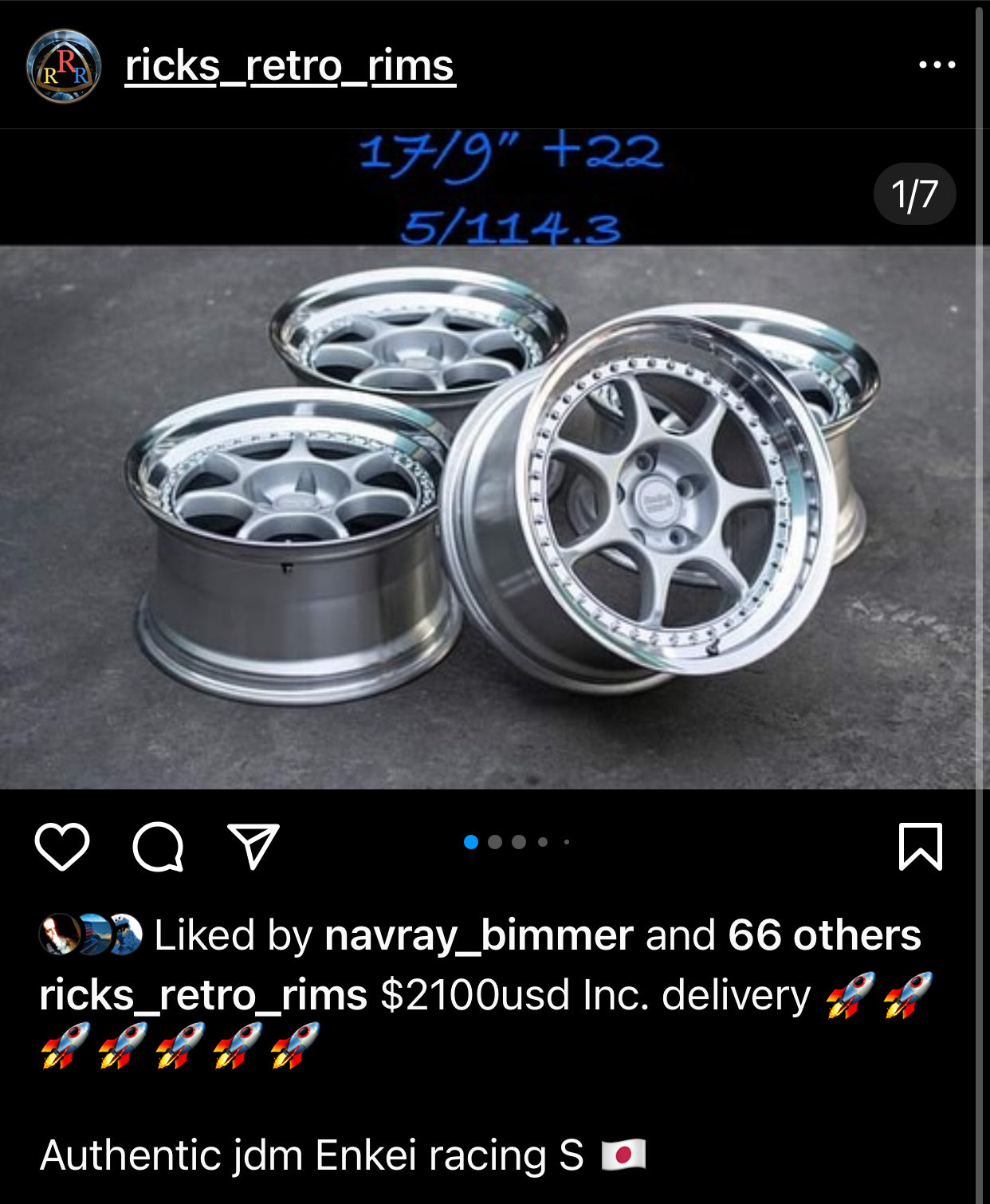Save post with the bookmark icon
The image size is (990, 1204).
click(921, 846)
